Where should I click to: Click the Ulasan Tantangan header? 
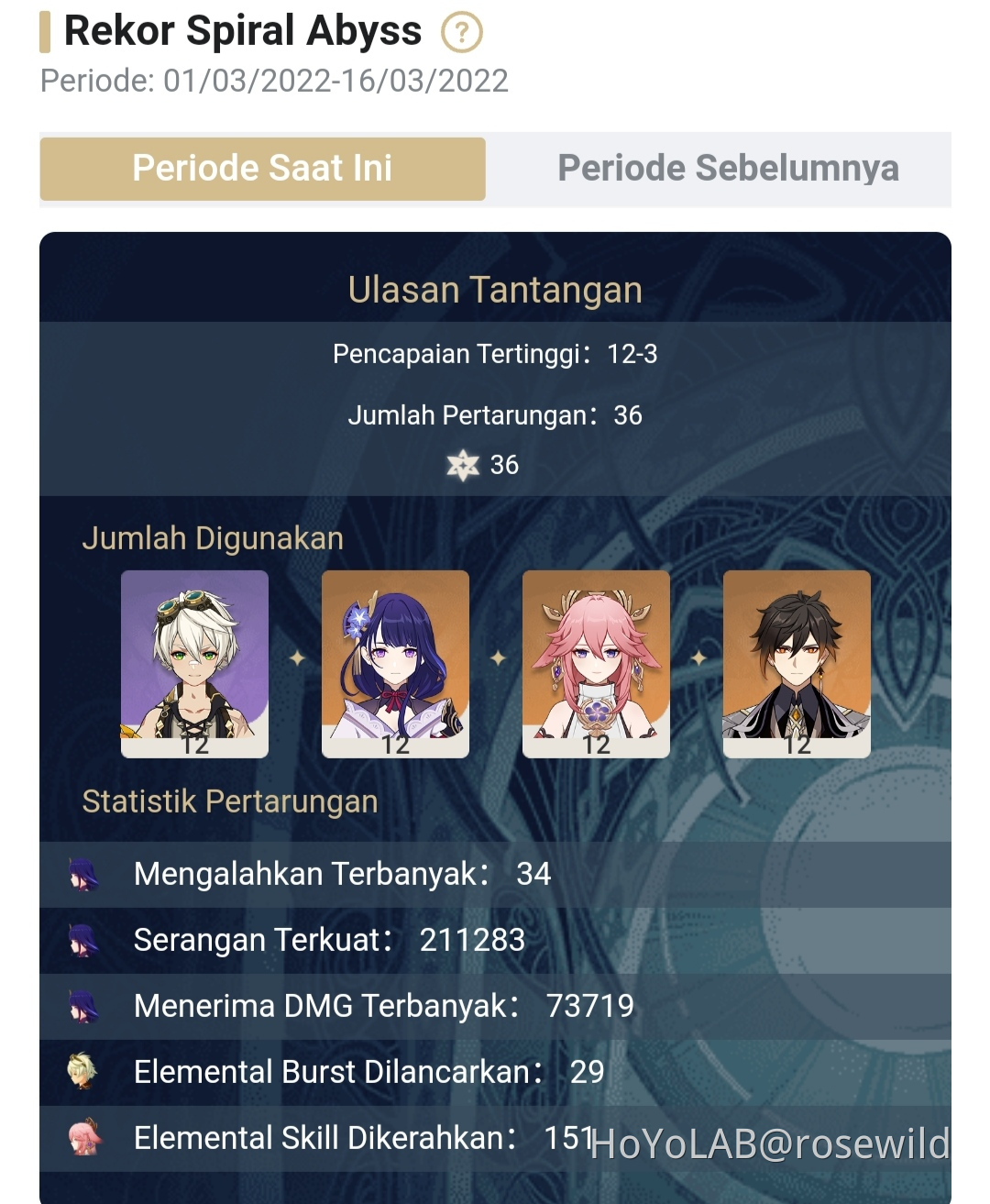(494, 289)
